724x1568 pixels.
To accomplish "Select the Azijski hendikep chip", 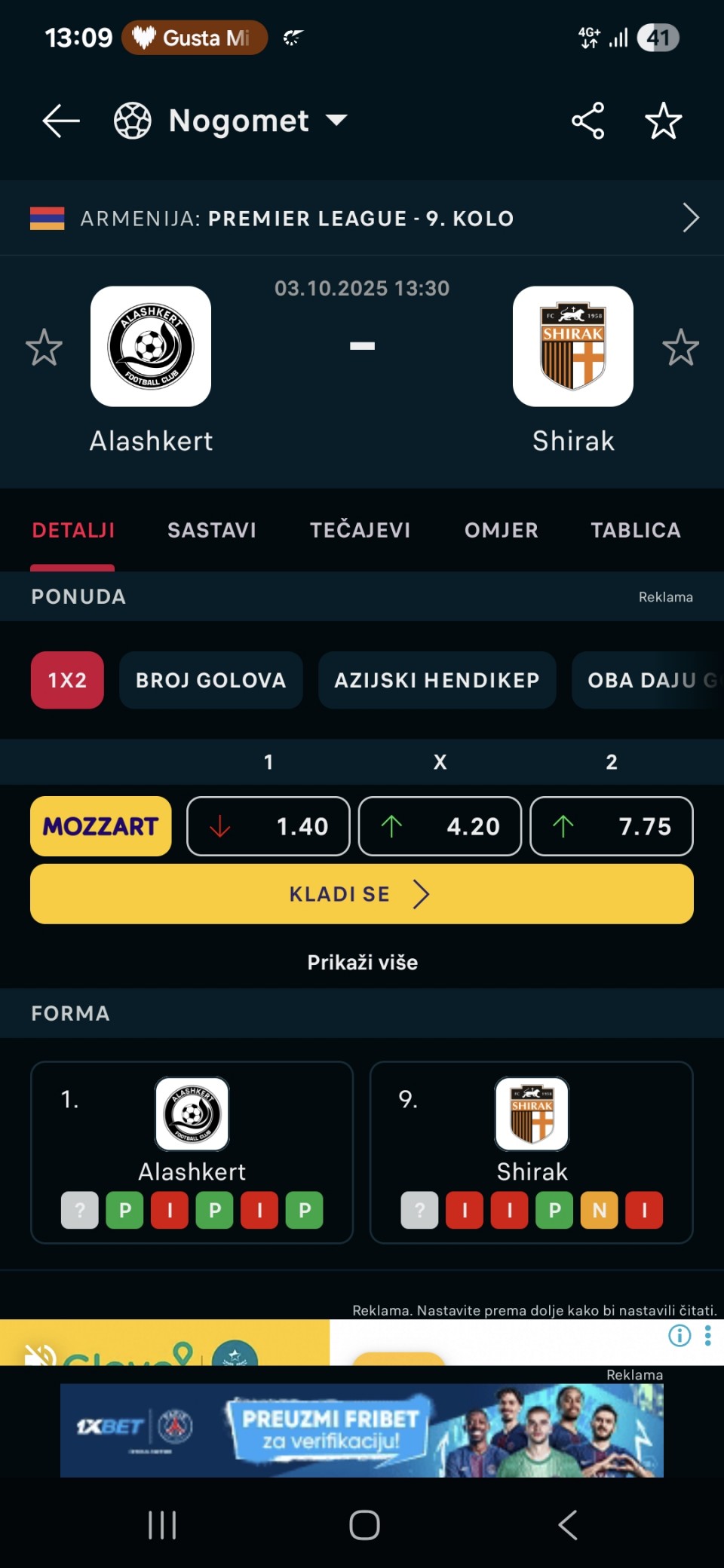I will 437,680.
